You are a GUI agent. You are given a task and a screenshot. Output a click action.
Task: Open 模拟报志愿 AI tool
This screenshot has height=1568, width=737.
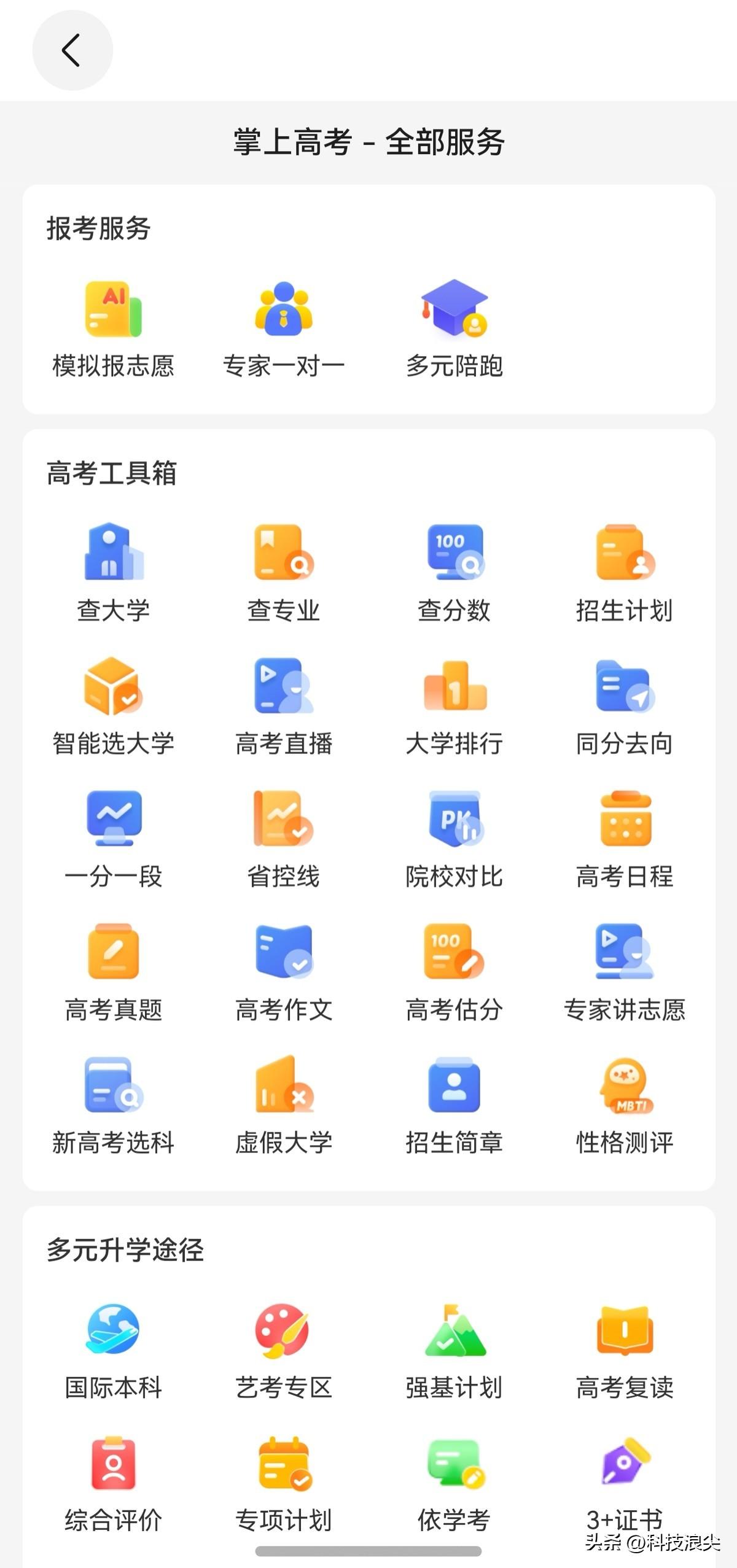tap(114, 310)
